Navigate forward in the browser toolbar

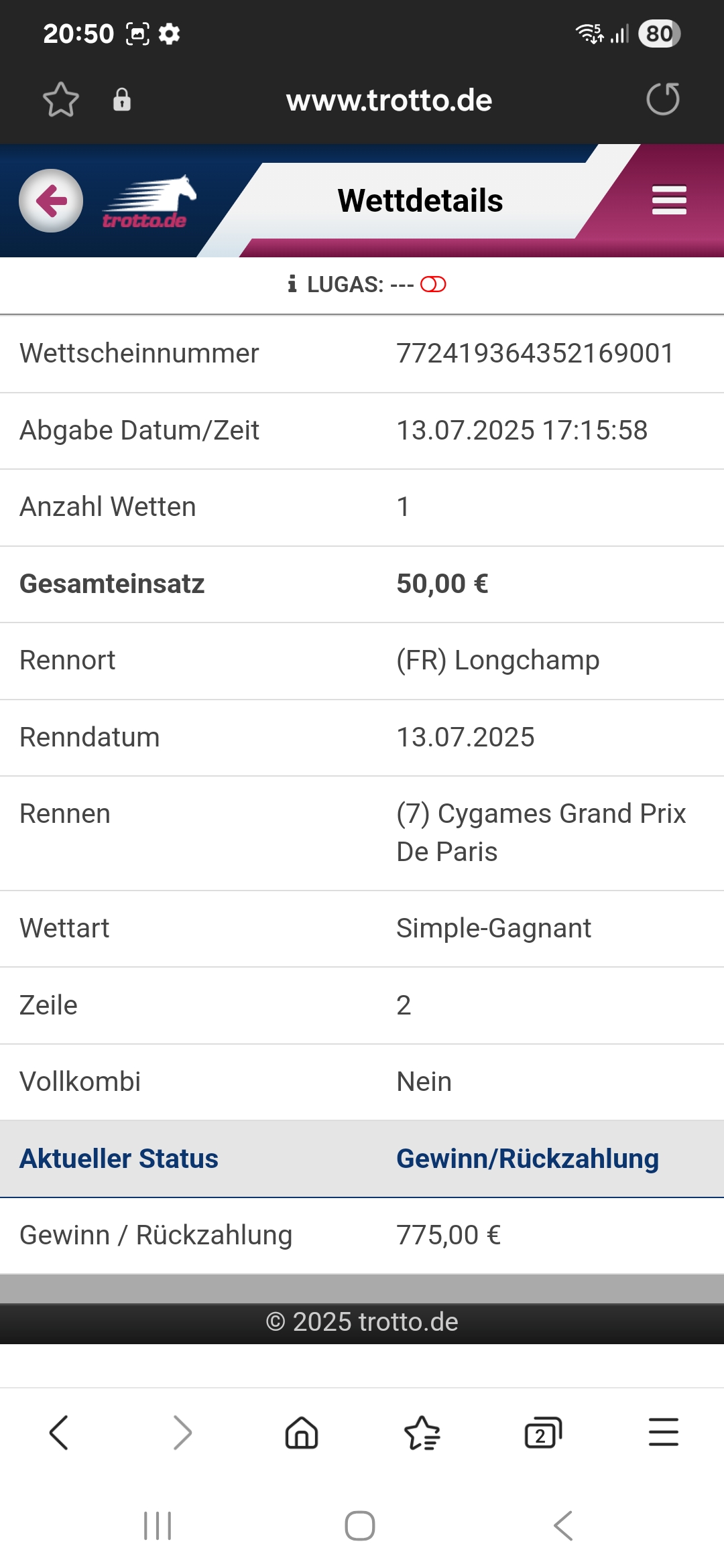182,1433
